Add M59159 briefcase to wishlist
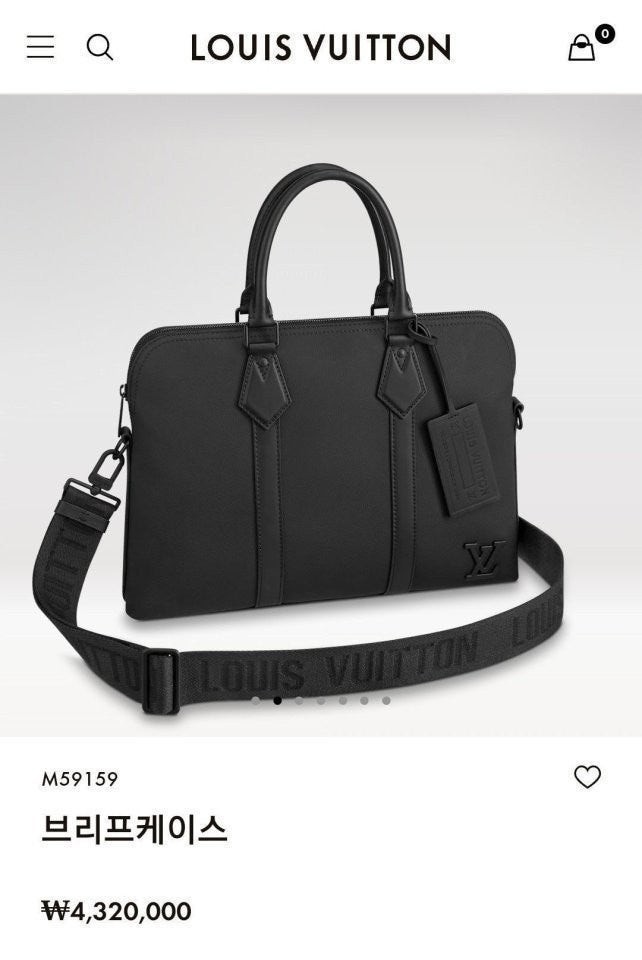Image resolution: width=642 pixels, height=960 pixels. coord(587,777)
